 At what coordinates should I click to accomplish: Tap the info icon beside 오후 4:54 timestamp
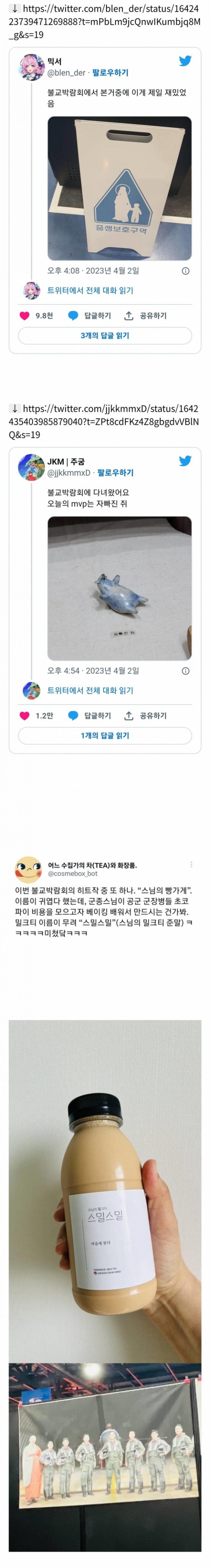click(186, 671)
